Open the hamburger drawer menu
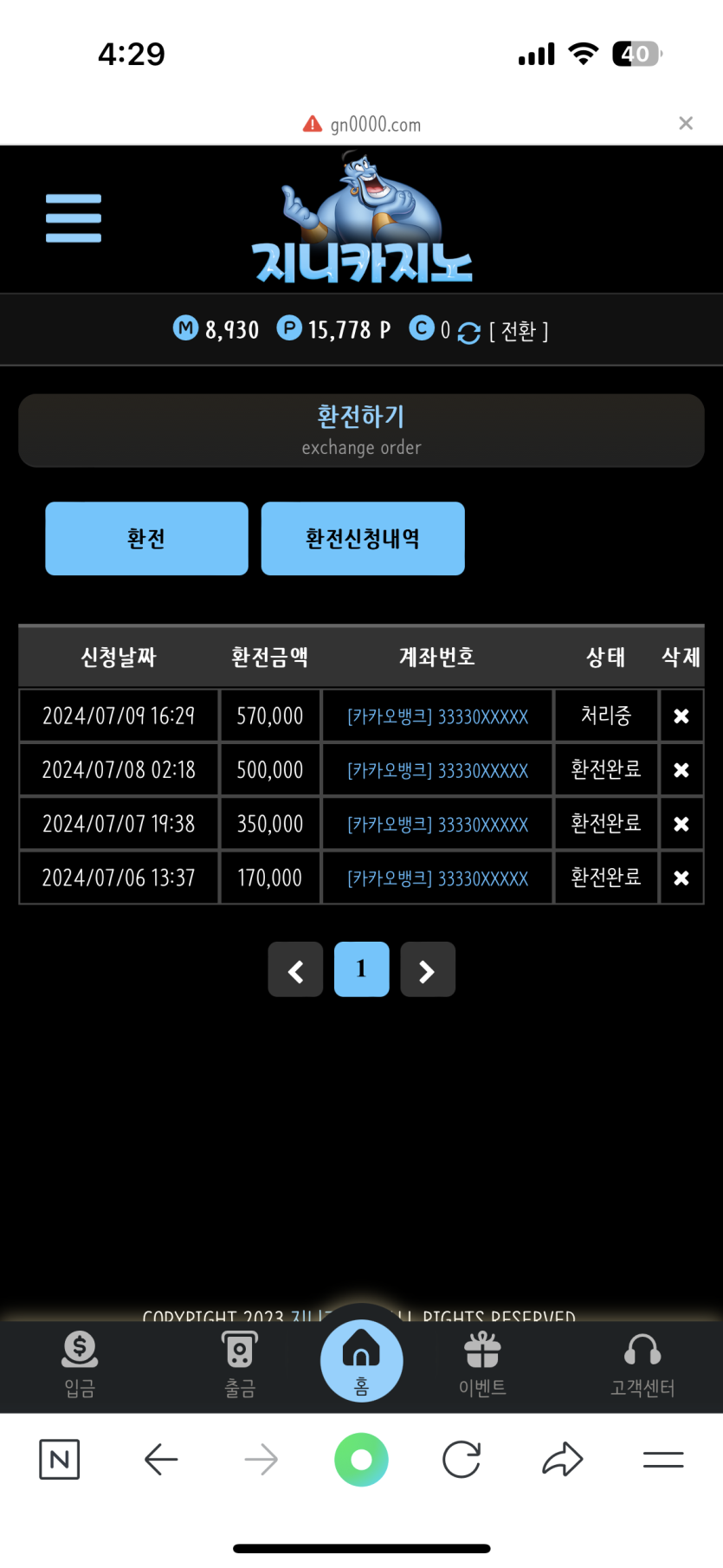Screen dimensions: 723x1568 [74, 218]
